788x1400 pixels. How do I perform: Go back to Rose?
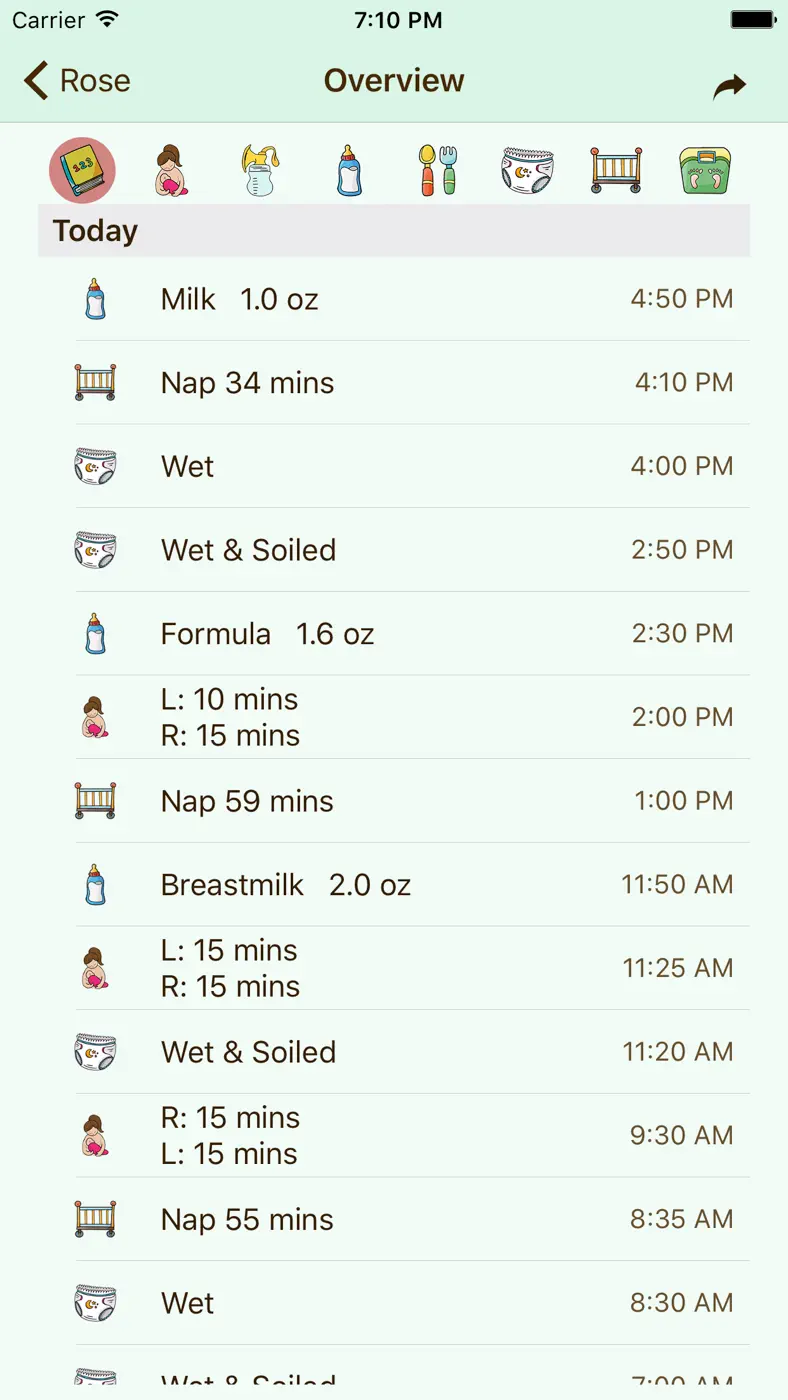(77, 81)
